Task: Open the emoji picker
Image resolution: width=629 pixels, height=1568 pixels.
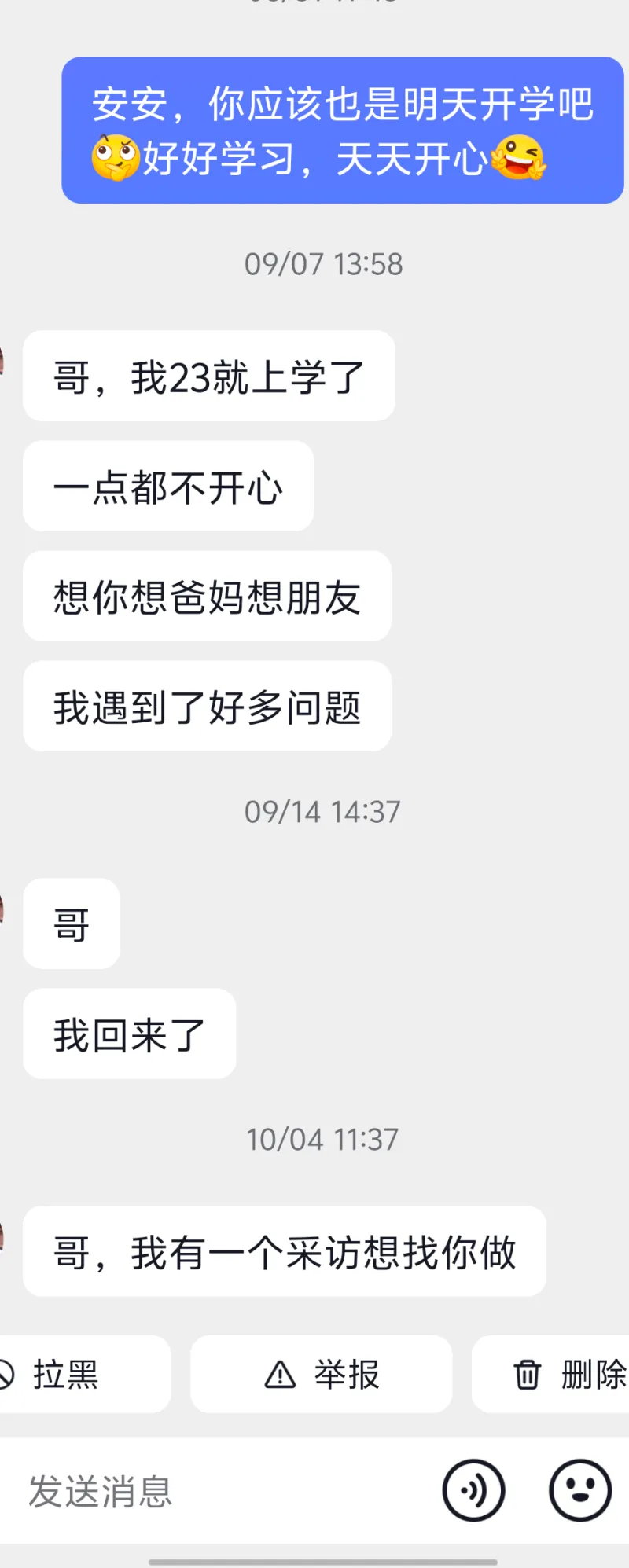Action: [579, 1490]
